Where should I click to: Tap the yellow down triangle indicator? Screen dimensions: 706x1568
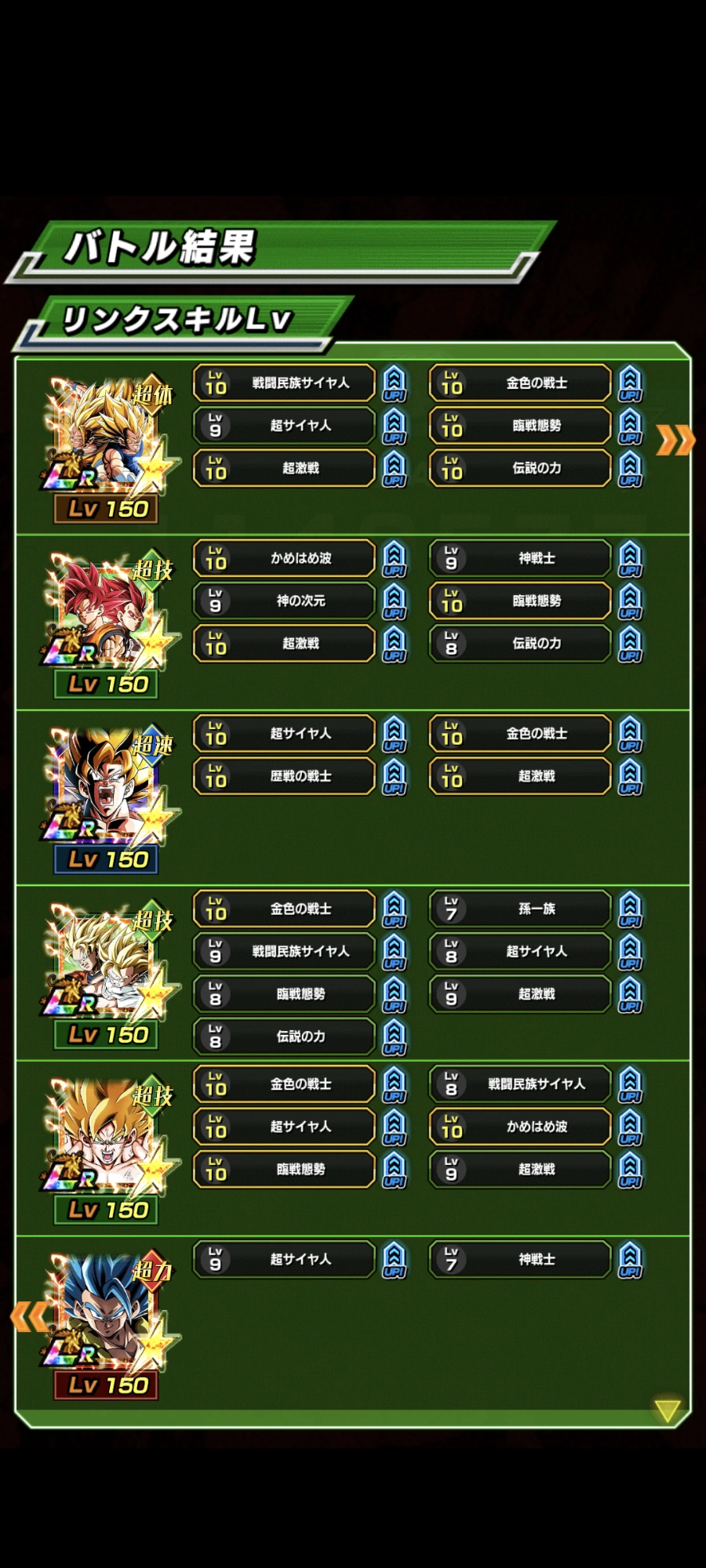coord(667,1411)
